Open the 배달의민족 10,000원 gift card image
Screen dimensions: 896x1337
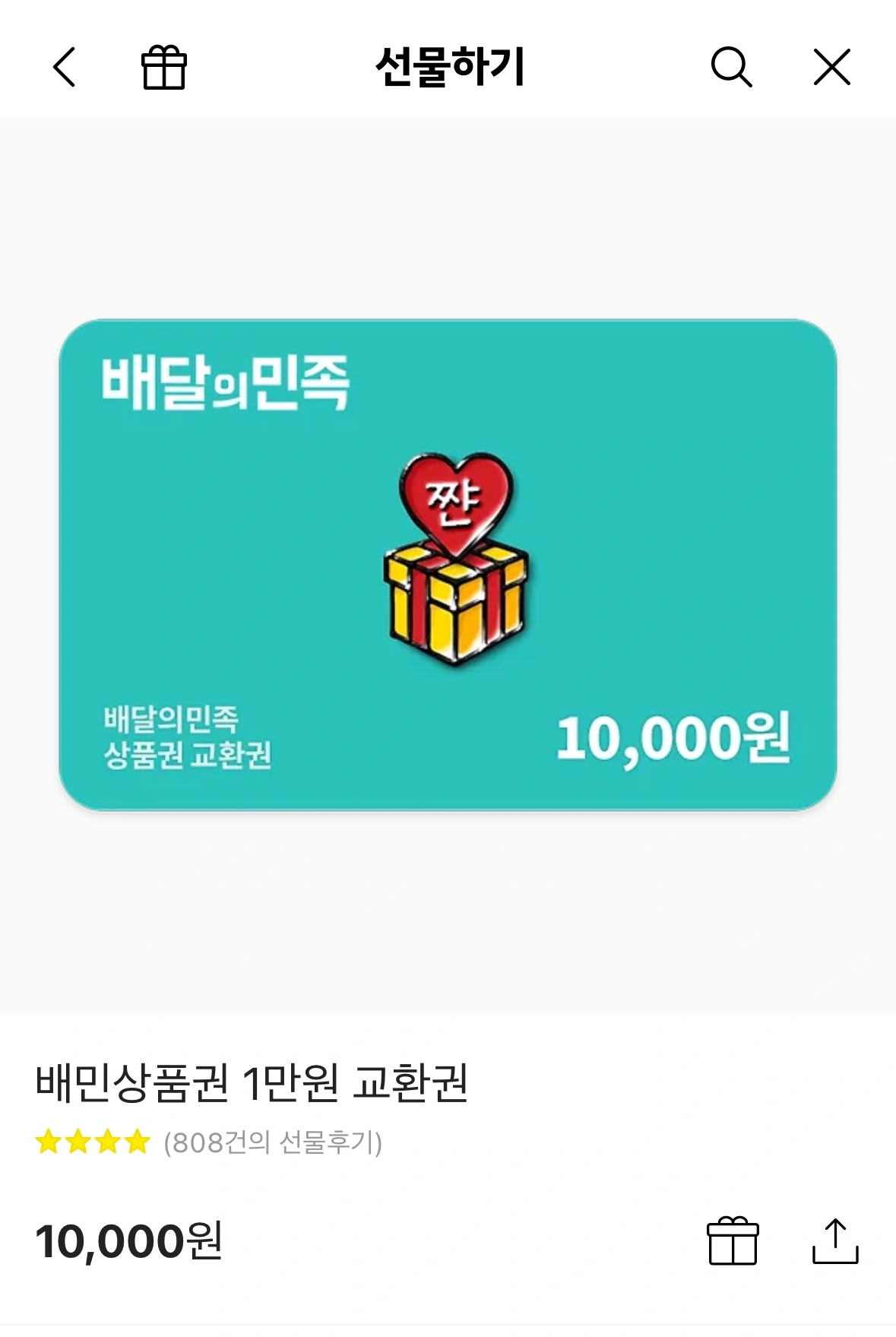(448, 565)
